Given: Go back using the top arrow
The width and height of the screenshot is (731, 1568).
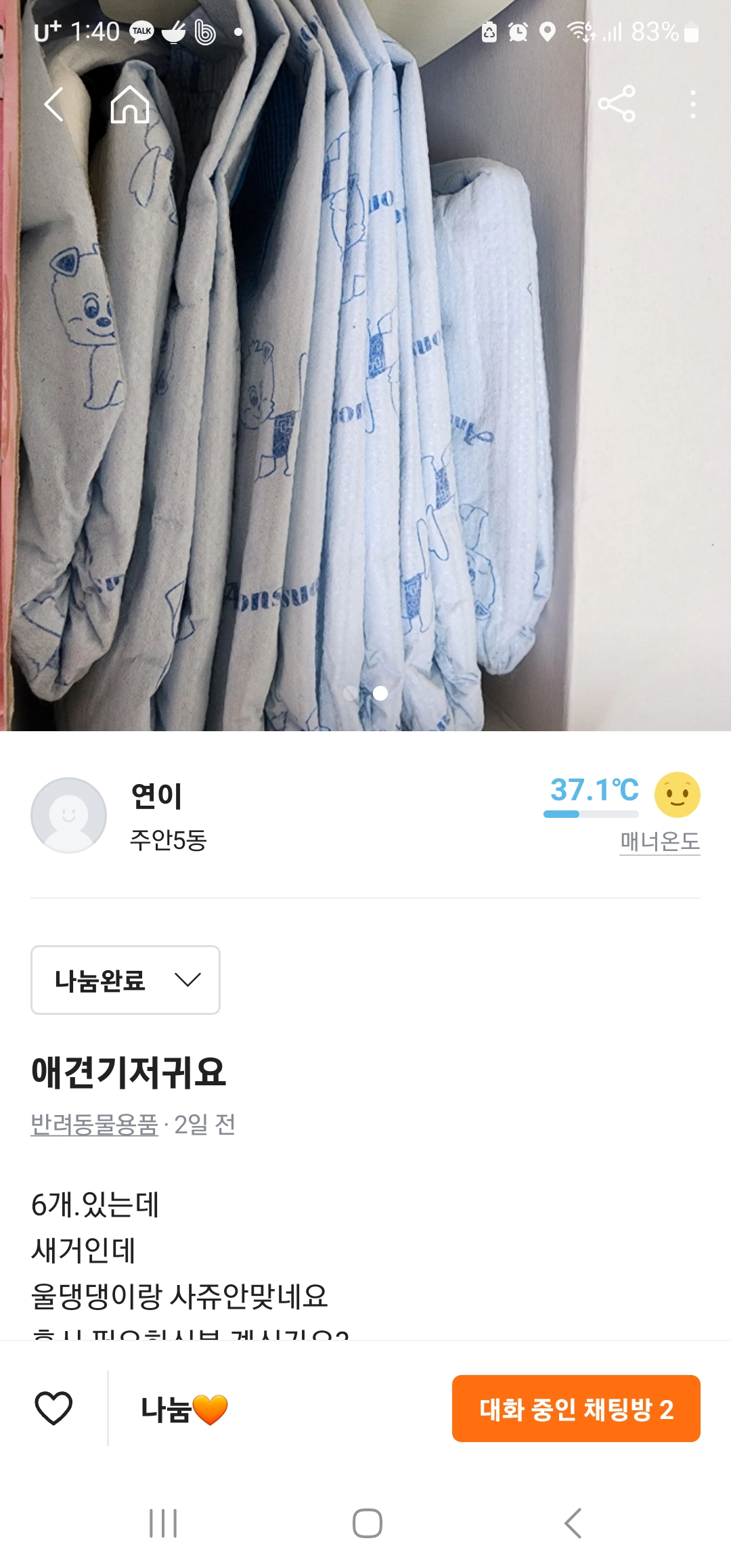Looking at the screenshot, I should (x=54, y=104).
